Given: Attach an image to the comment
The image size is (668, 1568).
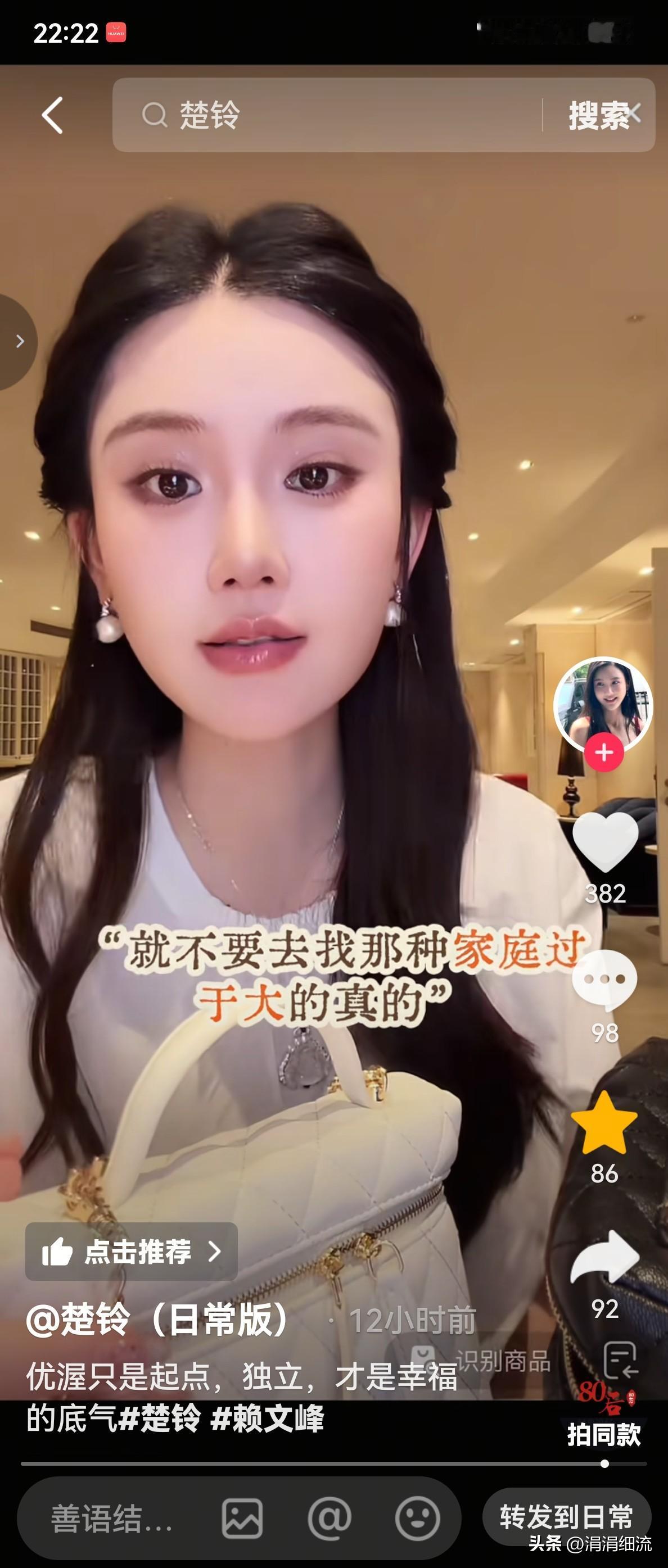Looking at the screenshot, I should [x=242, y=1519].
